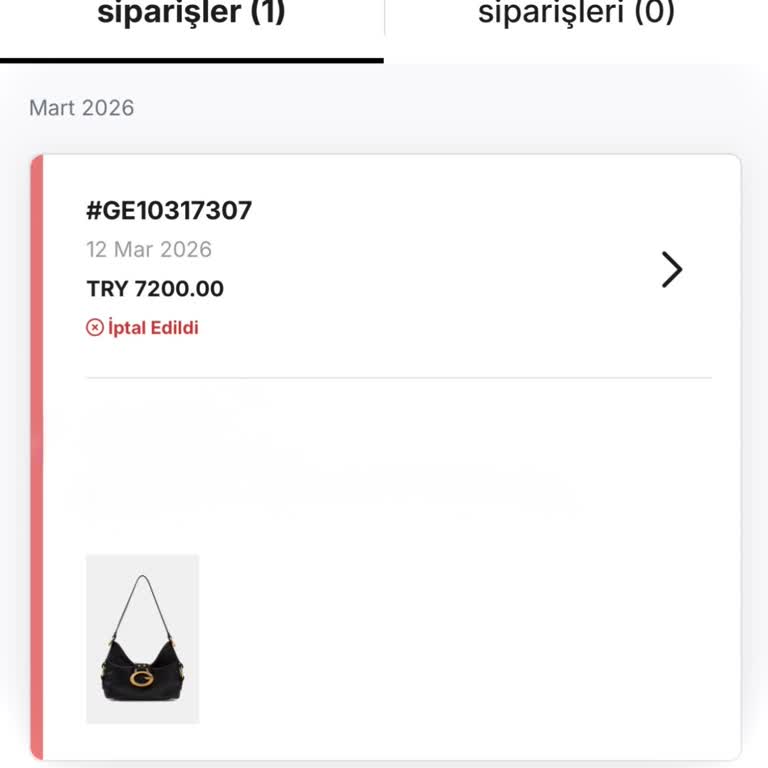Open order #GE10317307 details via chevron

click(x=672, y=269)
